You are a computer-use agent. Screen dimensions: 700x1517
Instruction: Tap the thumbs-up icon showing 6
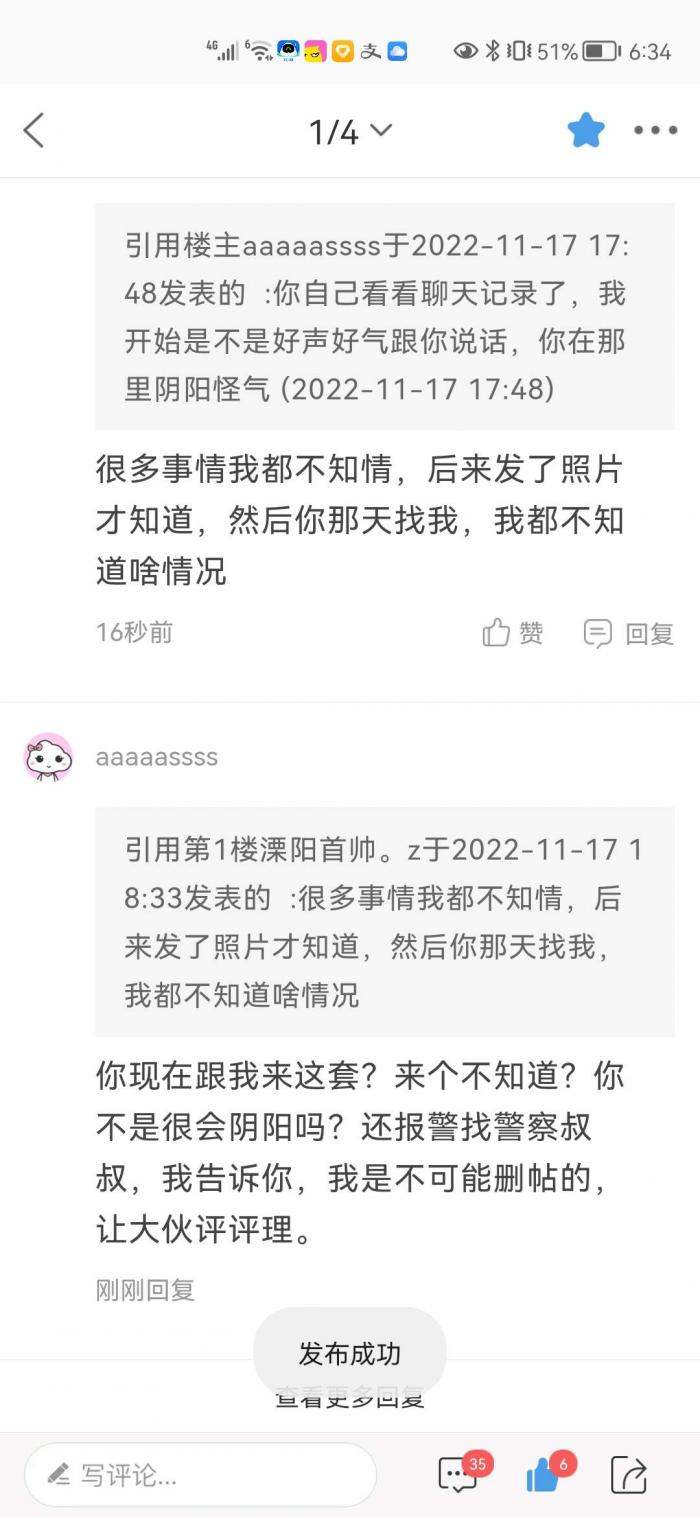(x=544, y=1474)
